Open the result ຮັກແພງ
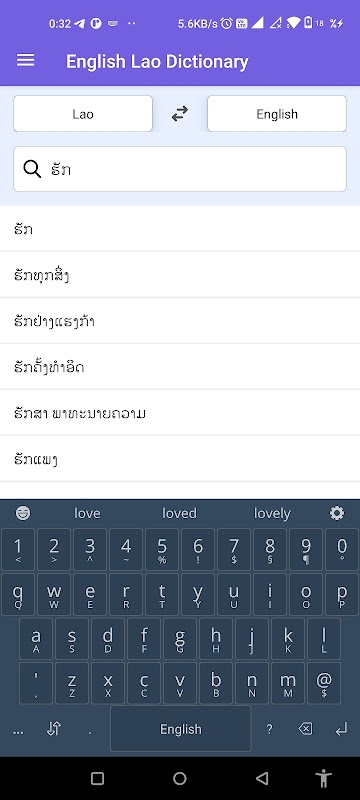This screenshot has height=800, width=360. 180,459
